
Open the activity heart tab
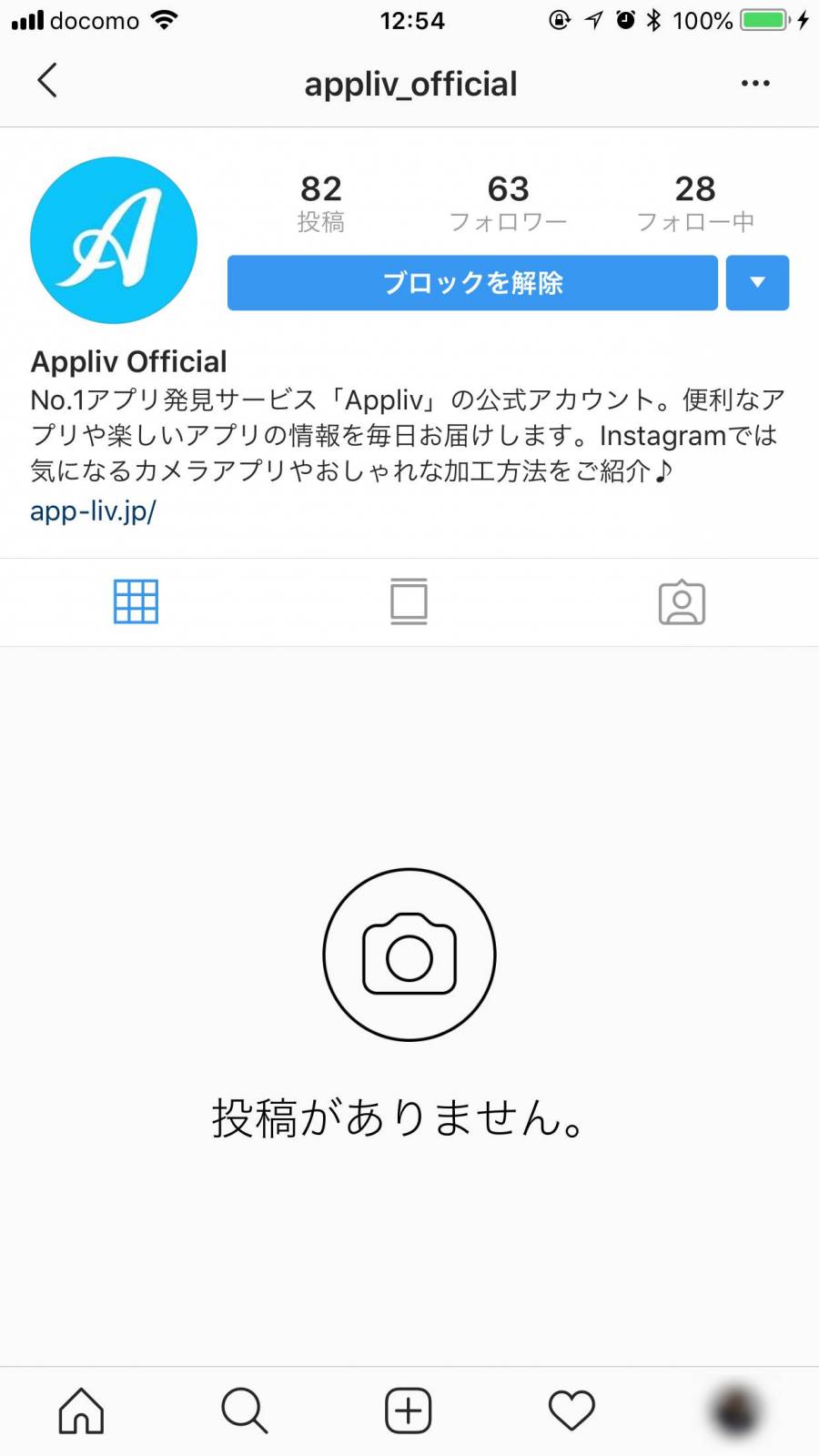[x=571, y=1410]
